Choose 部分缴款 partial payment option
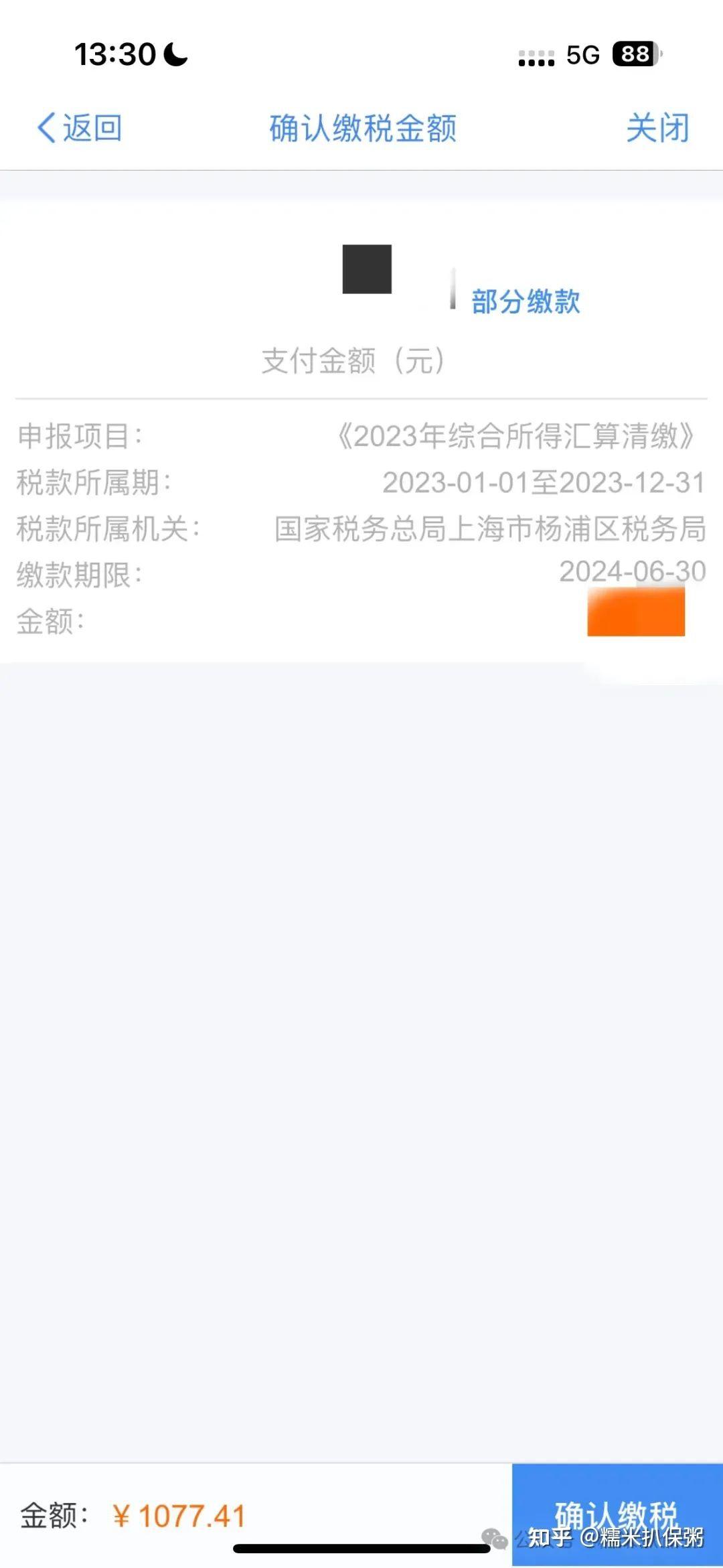723x1568 pixels. click(526, 301)
